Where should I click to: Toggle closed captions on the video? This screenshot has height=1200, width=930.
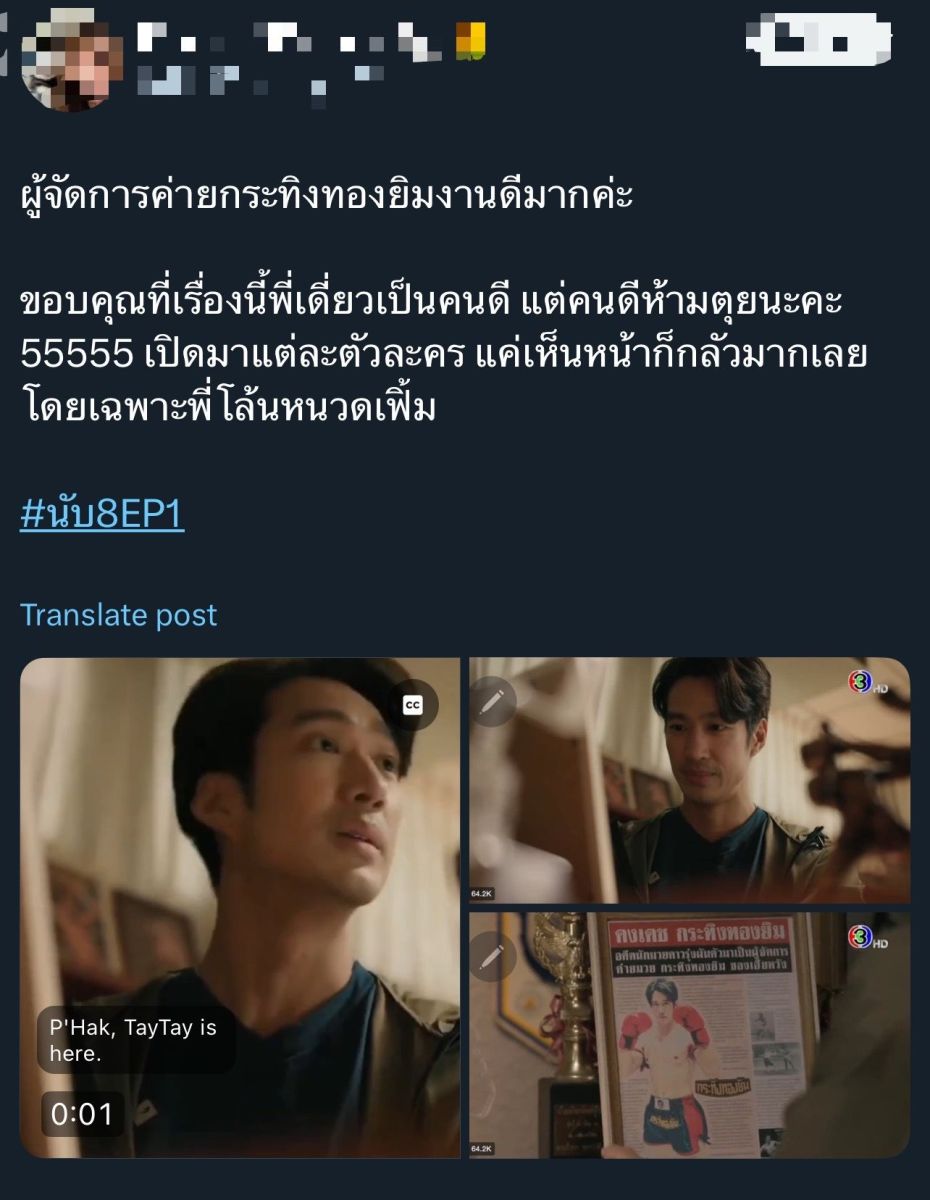click(x=413, y=704)
